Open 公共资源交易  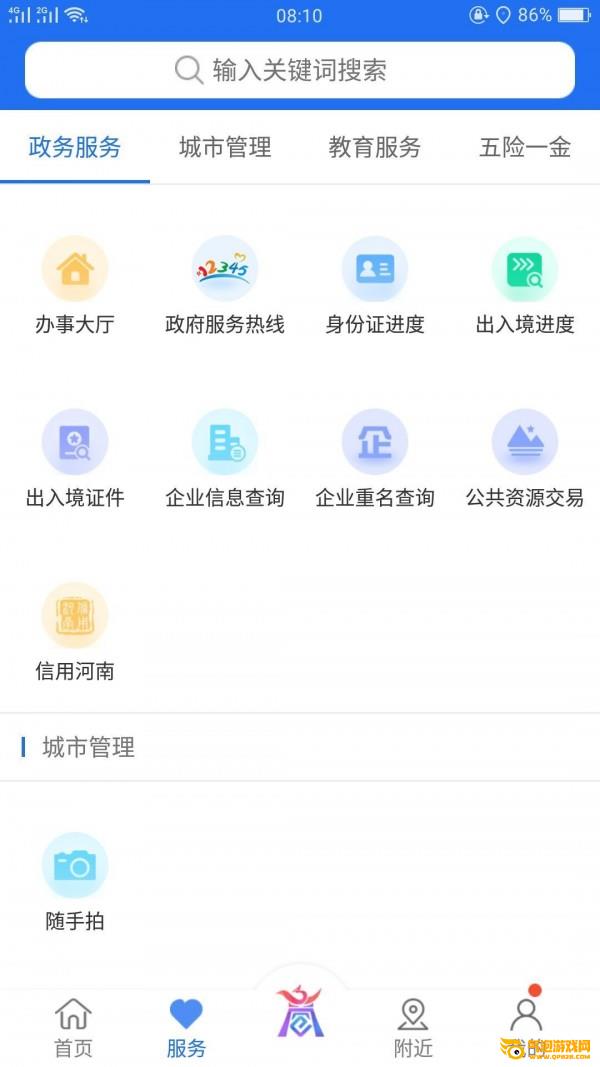[524, 459]
